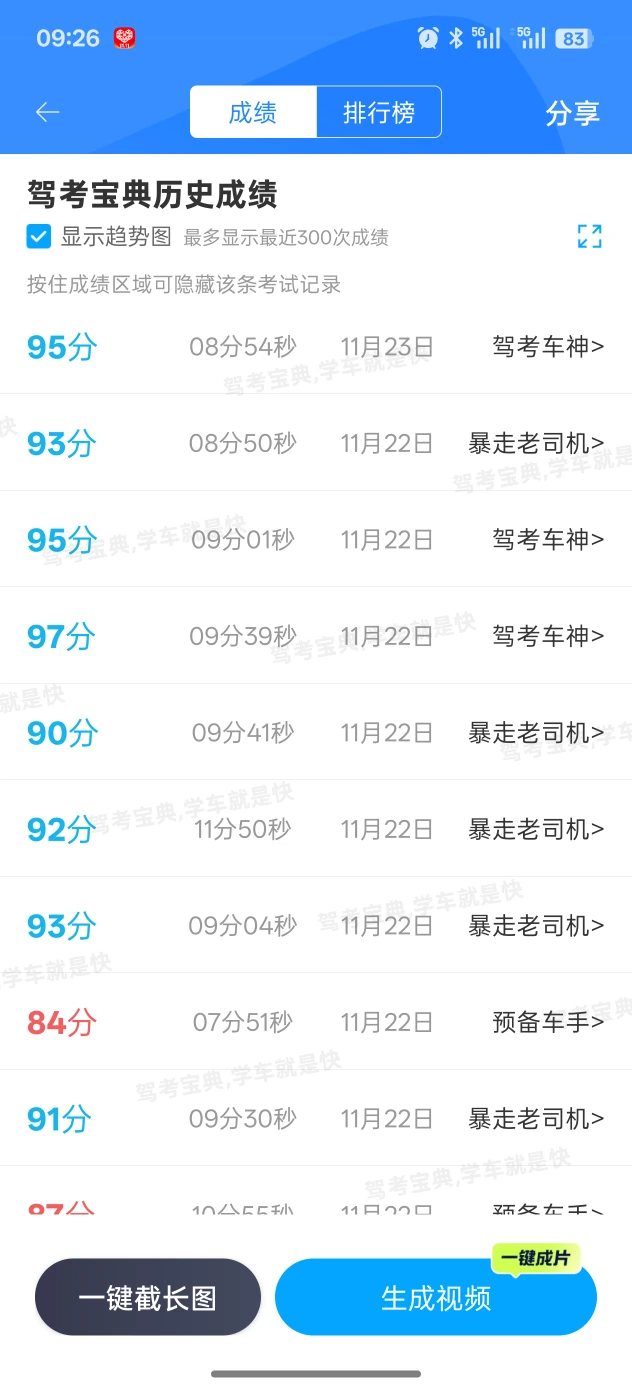Uncheck the 显示趋势图 checkbox
This screenshot has width=632, height=1390.
[39, 237]
